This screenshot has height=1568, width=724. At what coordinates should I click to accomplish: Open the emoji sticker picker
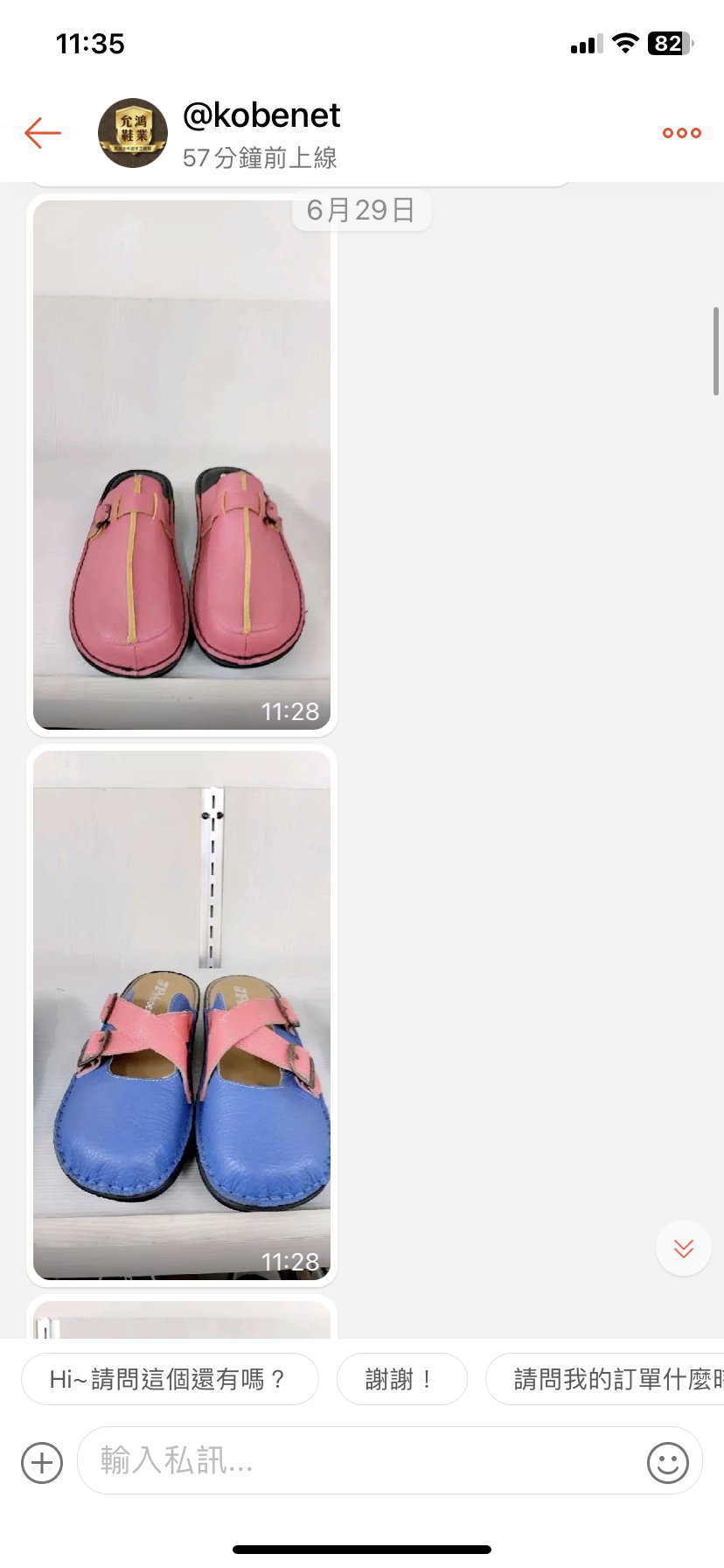pos(668,1462)
